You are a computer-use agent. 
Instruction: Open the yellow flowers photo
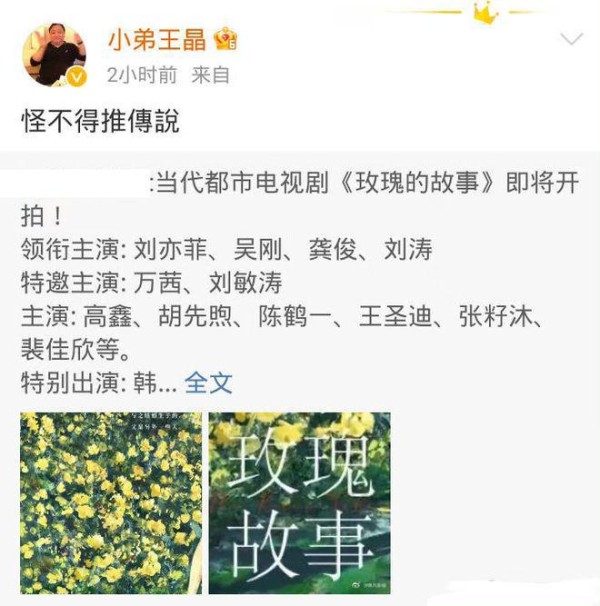click(x=109, y=500)
